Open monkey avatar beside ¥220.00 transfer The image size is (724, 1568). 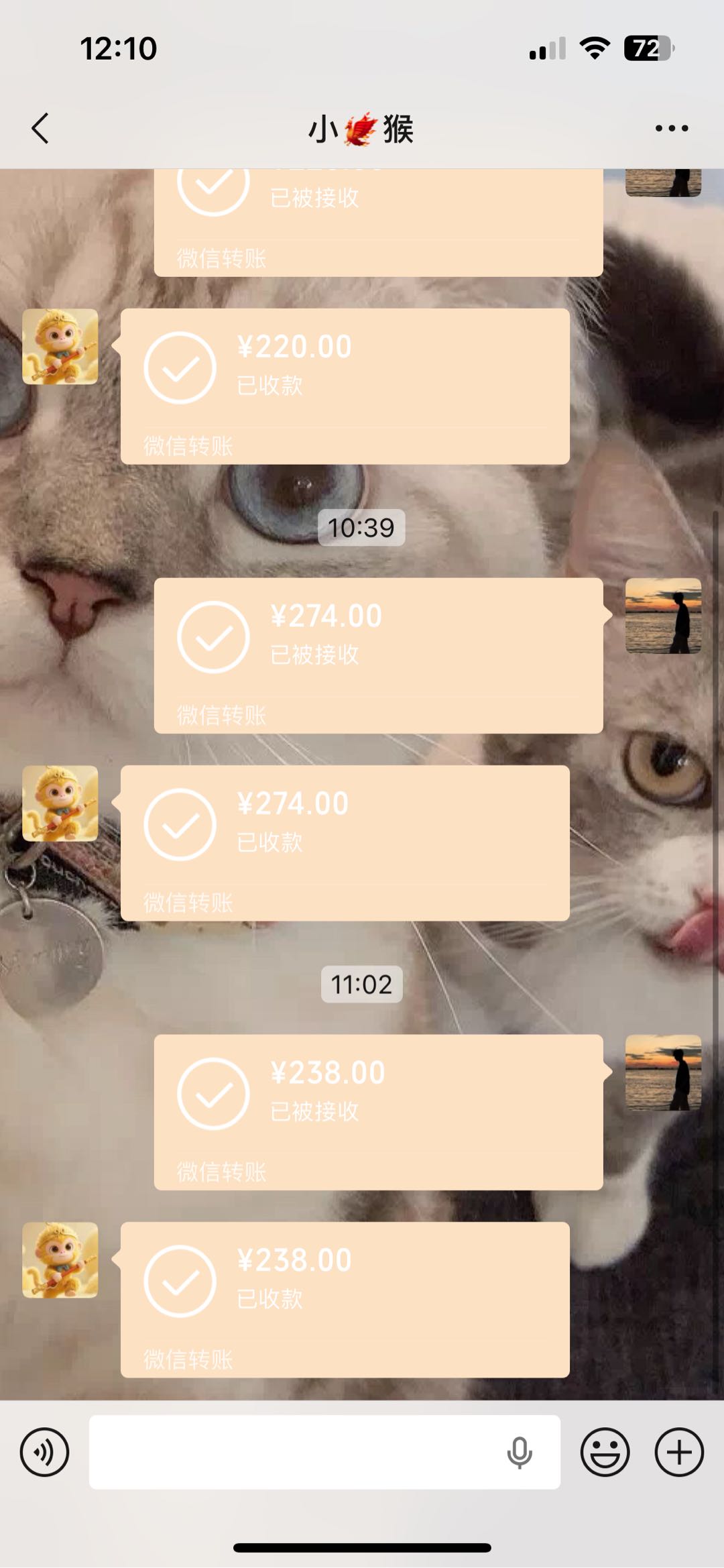coord(60,346)
